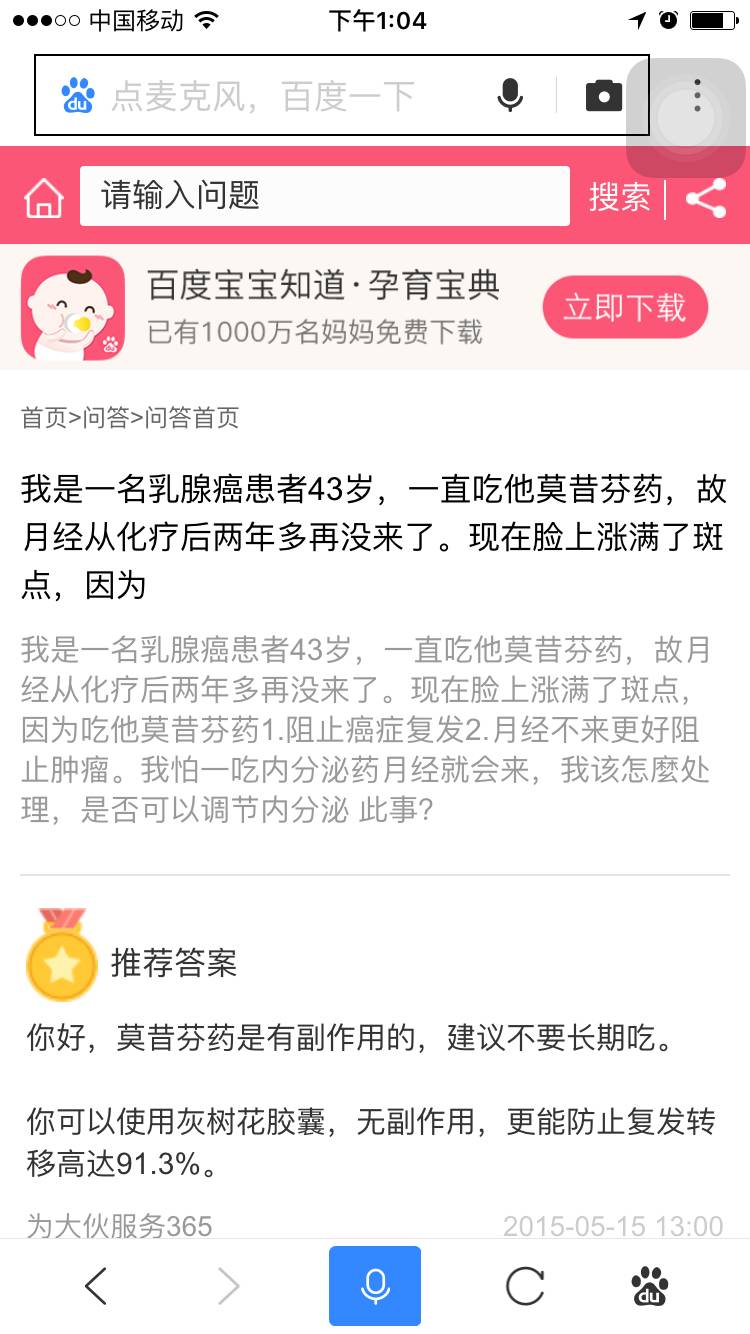Share this question page
Viewport: 750px width, 1334px height.
[706, 198]
